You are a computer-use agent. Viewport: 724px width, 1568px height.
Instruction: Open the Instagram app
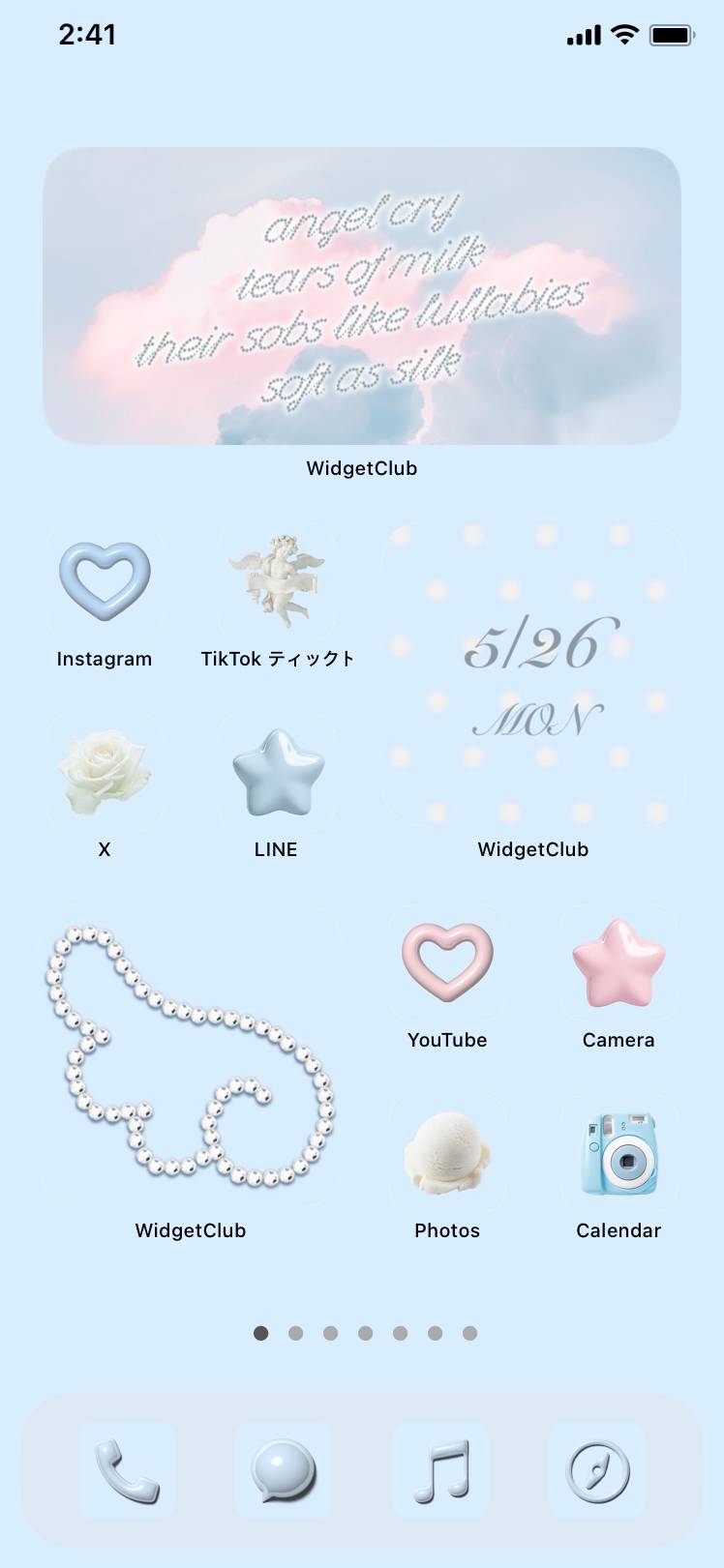click(105, 581)
